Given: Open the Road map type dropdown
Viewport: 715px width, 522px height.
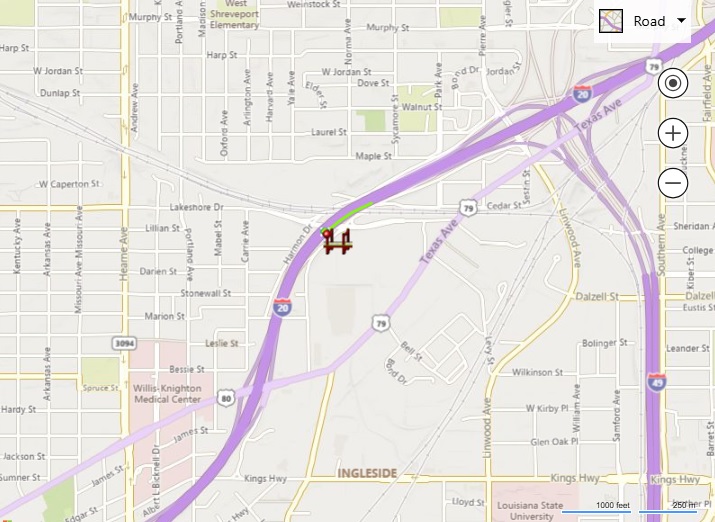Looking at the screenshot, I should tap(643, 21).
